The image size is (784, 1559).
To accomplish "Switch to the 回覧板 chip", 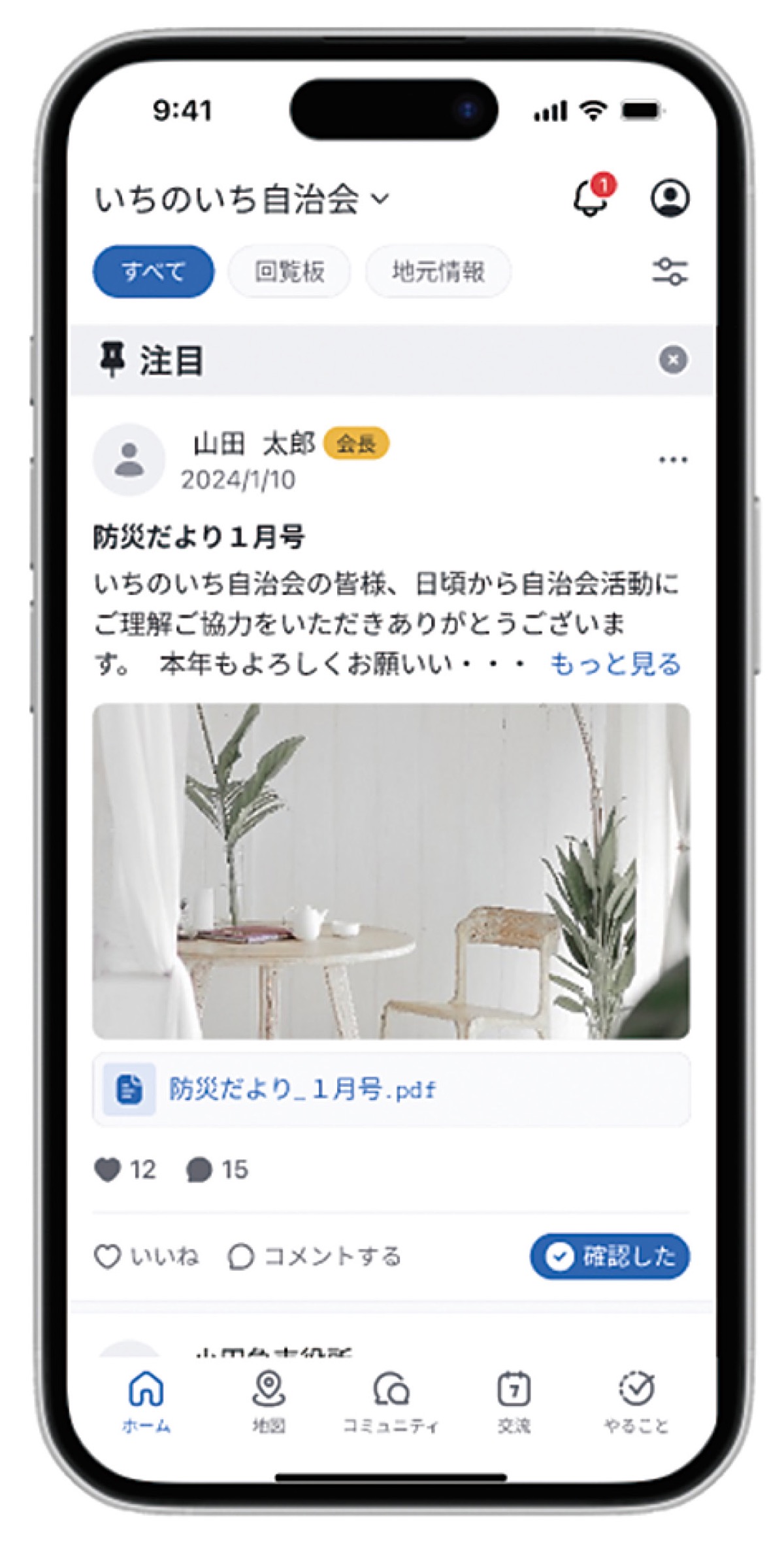I will click(289, 271).
